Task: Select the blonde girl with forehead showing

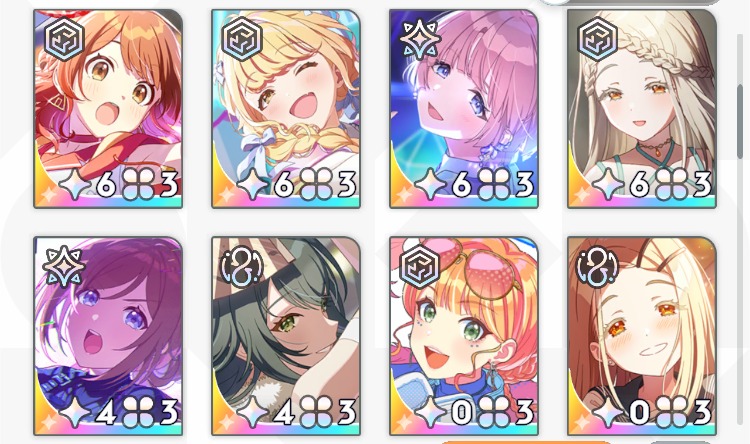Action: (x=641, y=335)
